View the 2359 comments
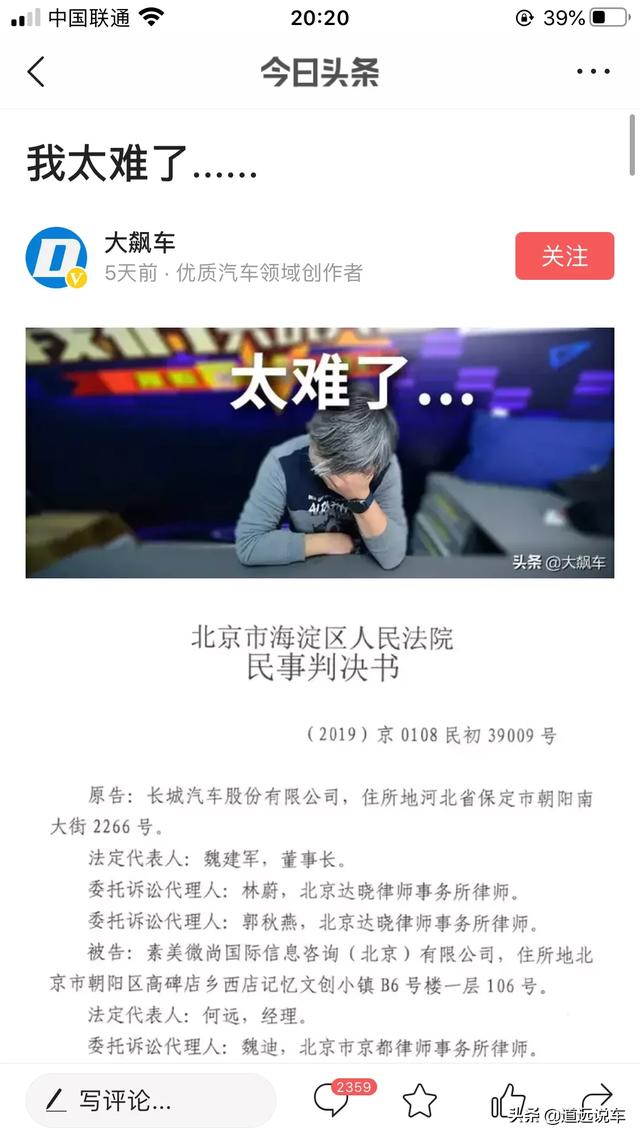This screenshot has width=640, height=1138. coord(333,1100)
